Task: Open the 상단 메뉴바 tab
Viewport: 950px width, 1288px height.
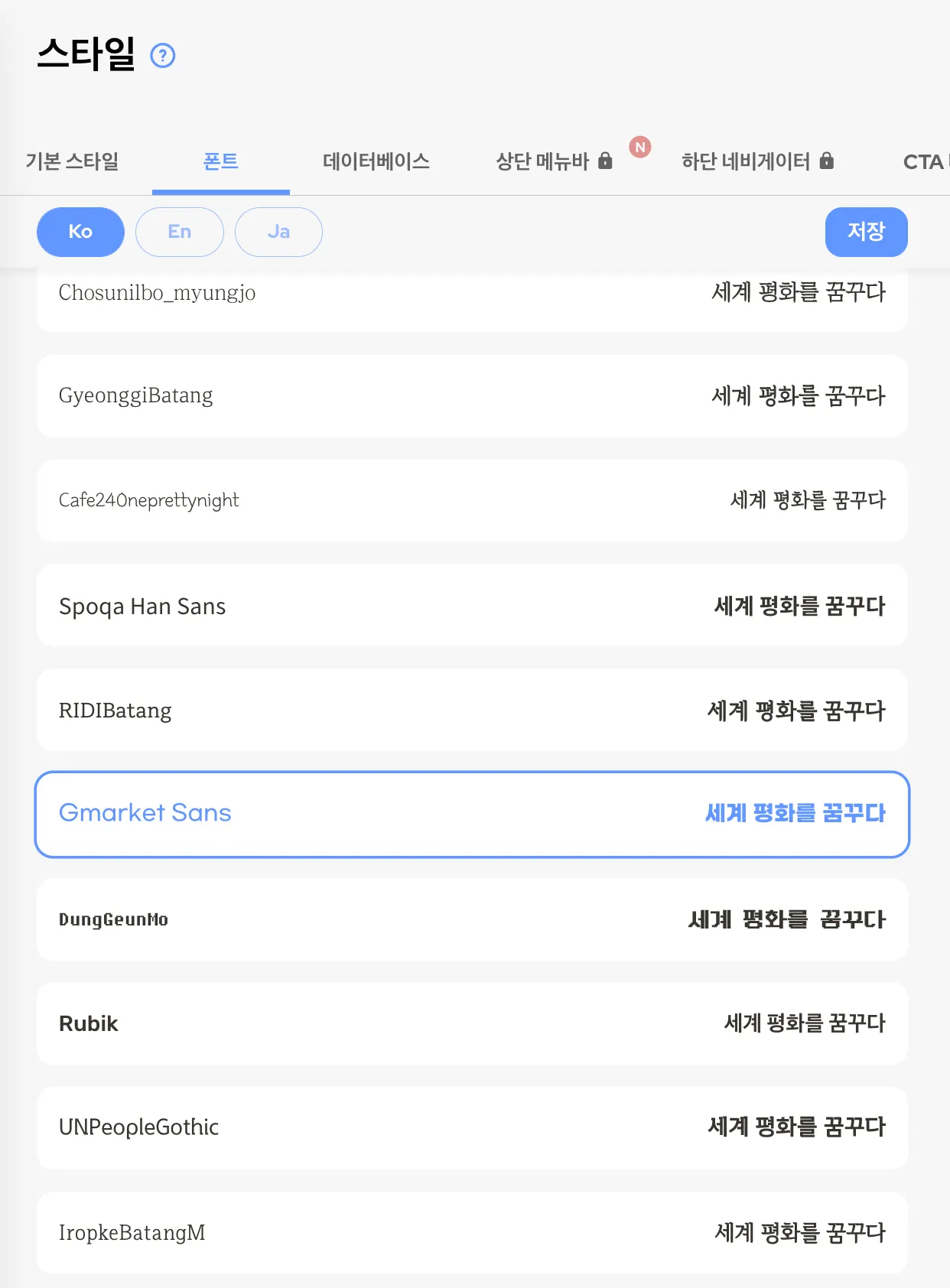Action: coord(553,161)
